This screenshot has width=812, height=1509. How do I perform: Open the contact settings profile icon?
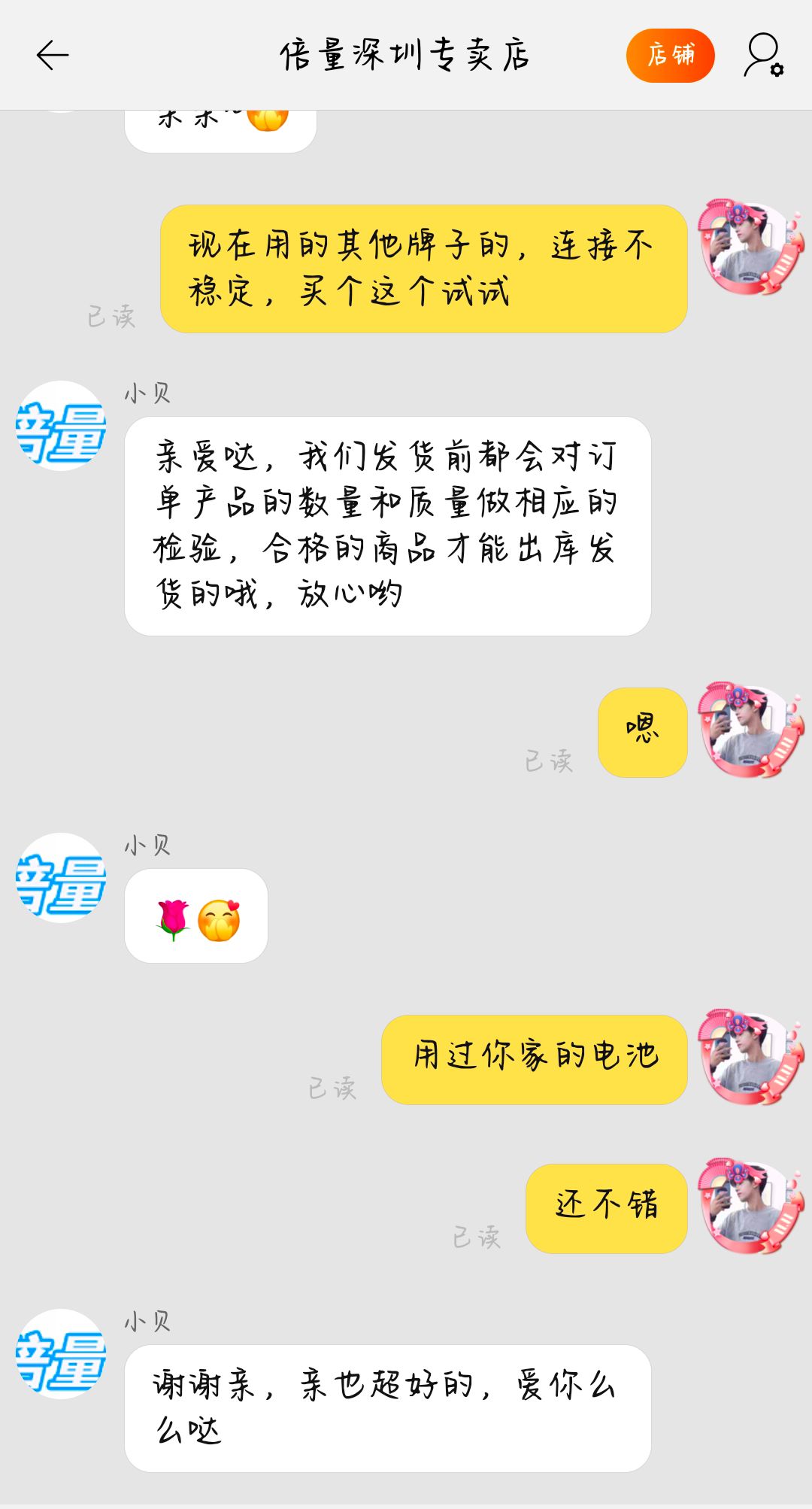pos(764,55)
